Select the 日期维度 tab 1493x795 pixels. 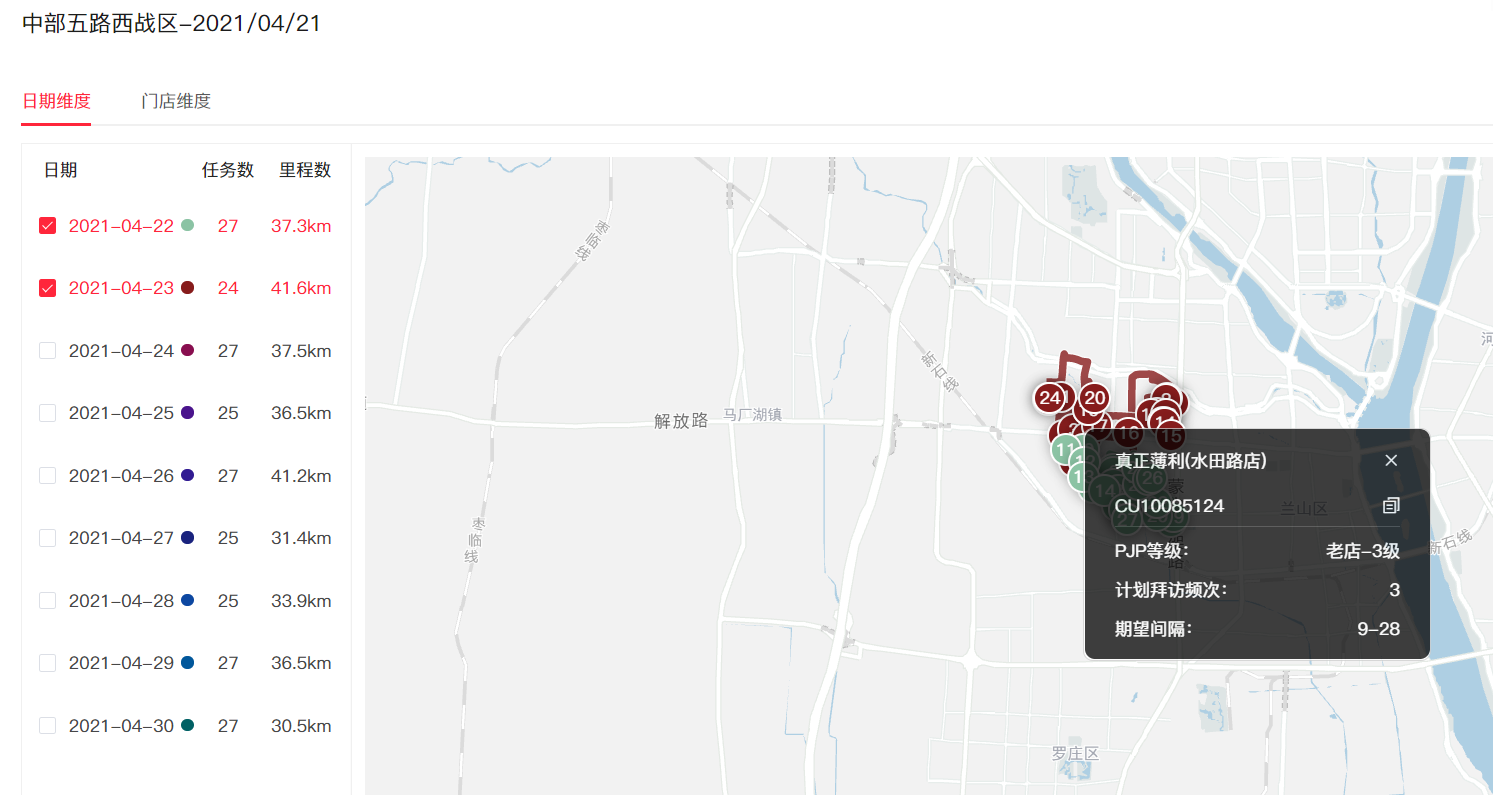(56, 101)
